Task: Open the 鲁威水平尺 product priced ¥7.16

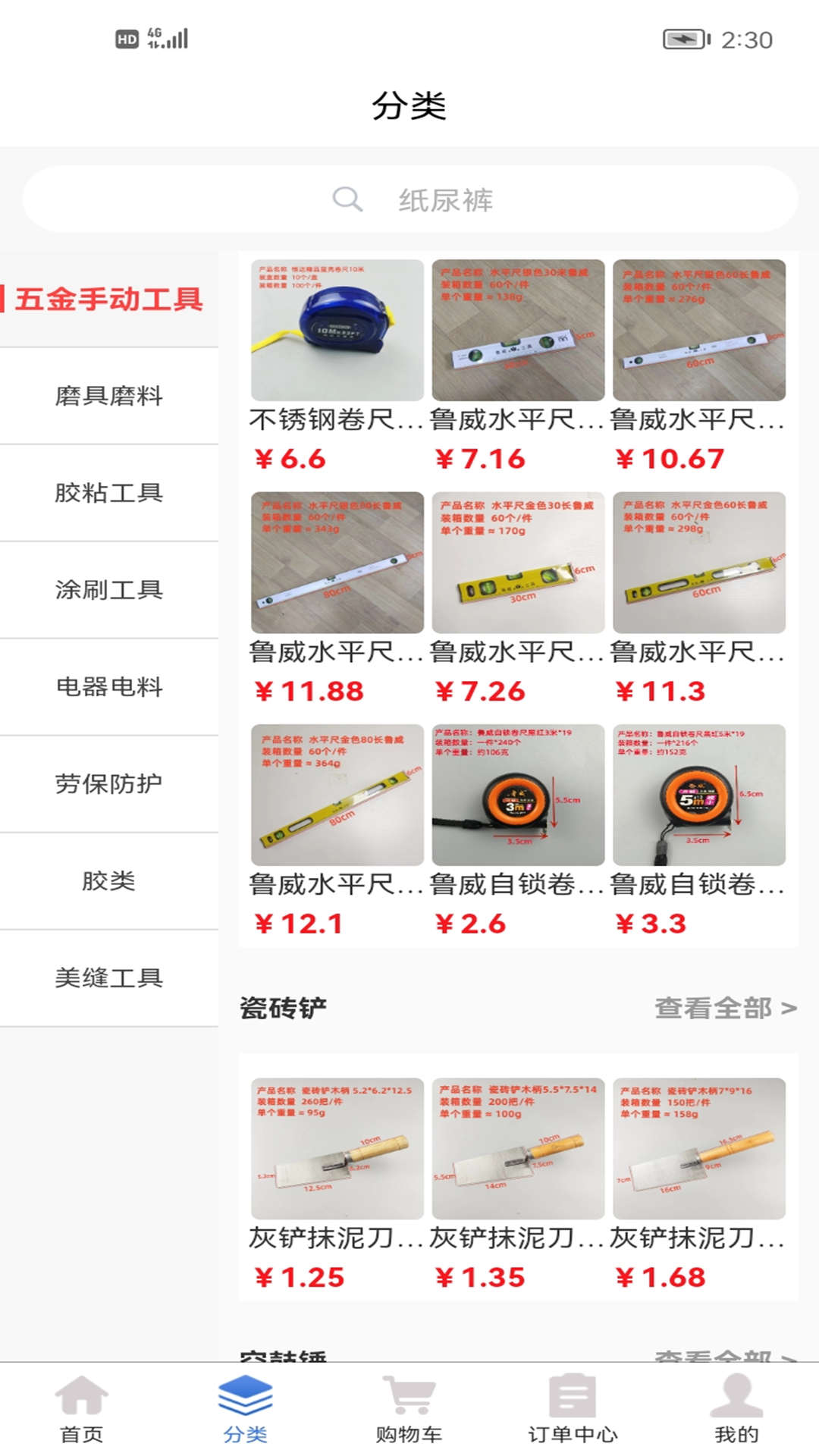Action: 518,331
